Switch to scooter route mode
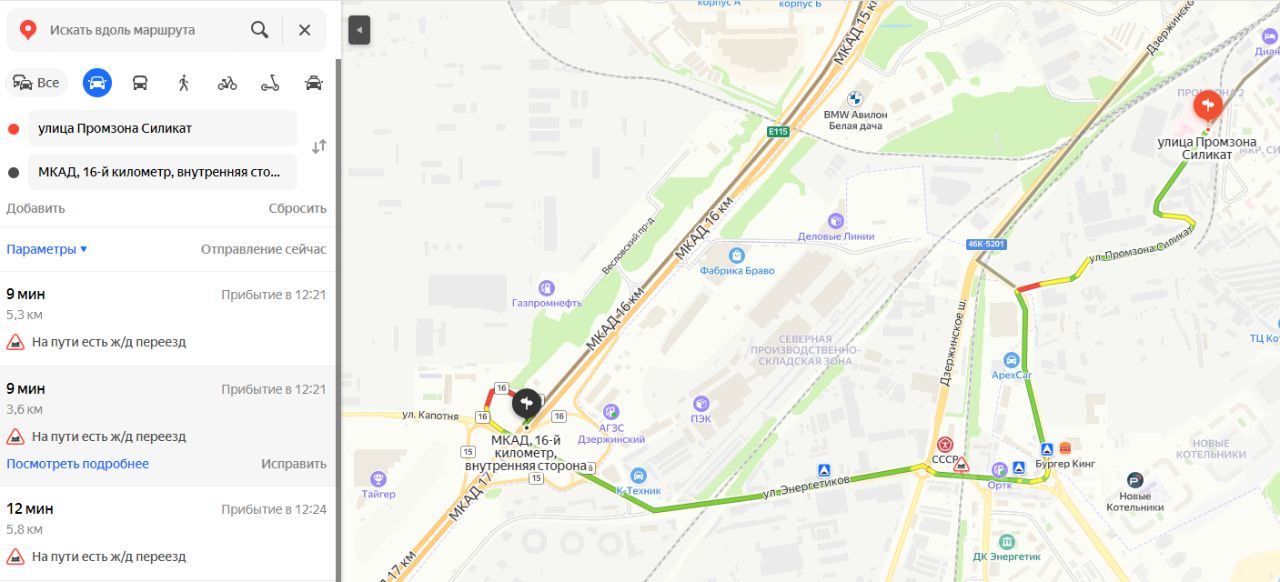This screenshot has height=582, width=1280. tap(270, 83)
